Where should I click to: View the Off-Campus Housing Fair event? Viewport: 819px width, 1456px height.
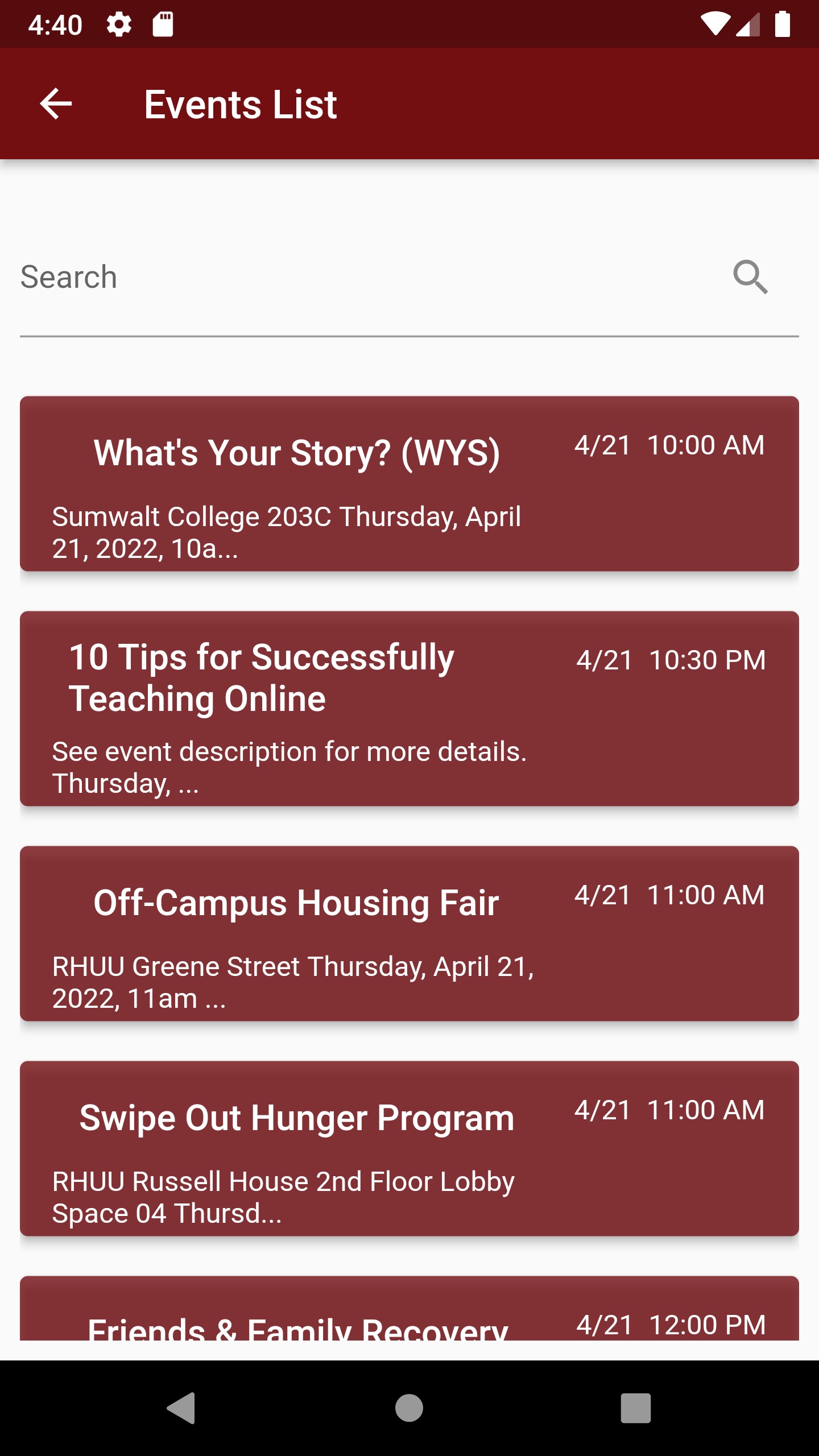pos(409,934)
